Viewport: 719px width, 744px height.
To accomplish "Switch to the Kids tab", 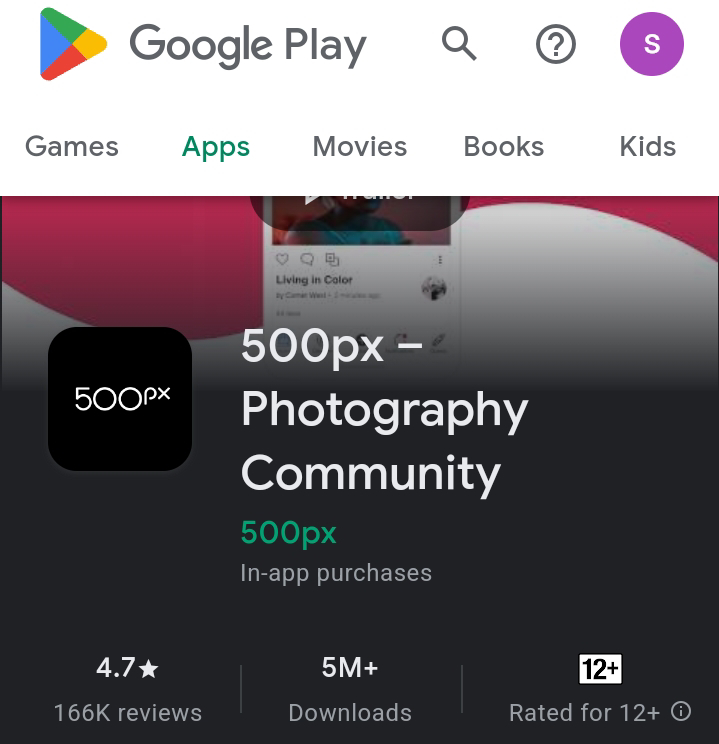I will point(648,146).
